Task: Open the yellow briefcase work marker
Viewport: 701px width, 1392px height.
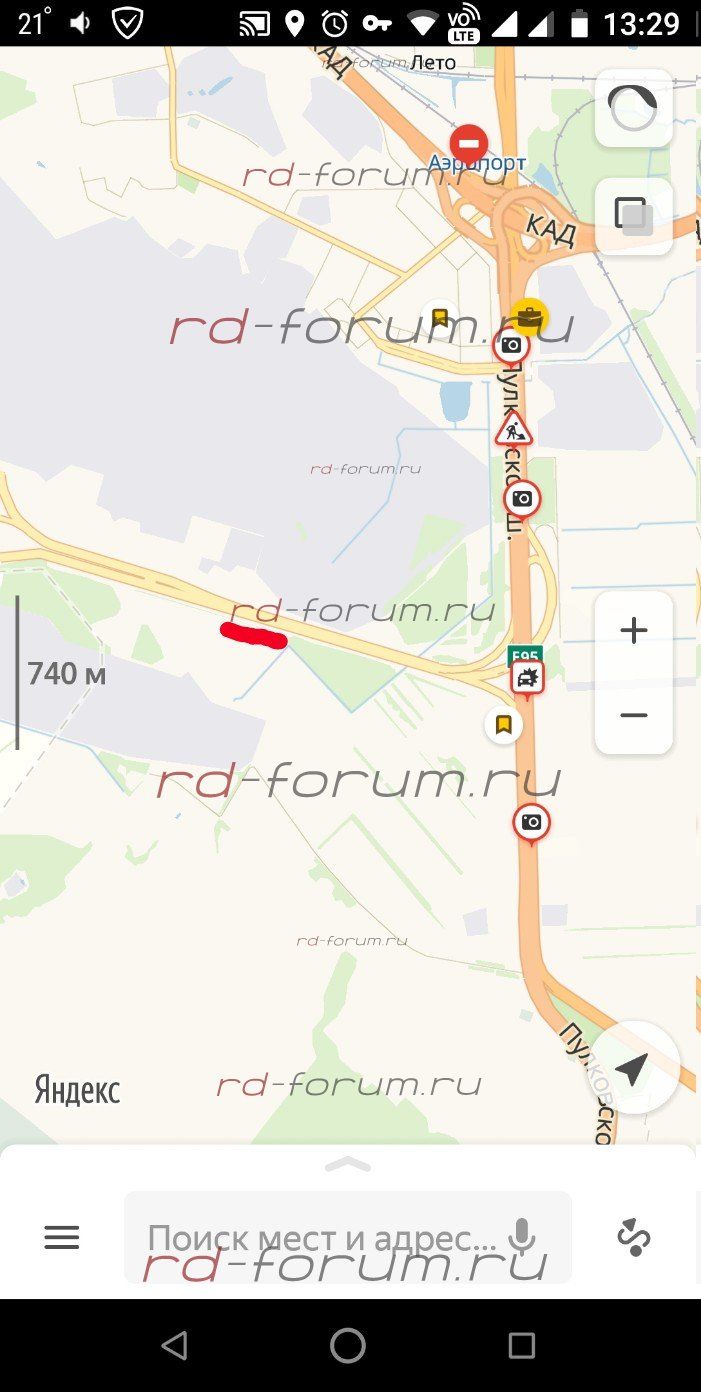Action: point(529,317)
